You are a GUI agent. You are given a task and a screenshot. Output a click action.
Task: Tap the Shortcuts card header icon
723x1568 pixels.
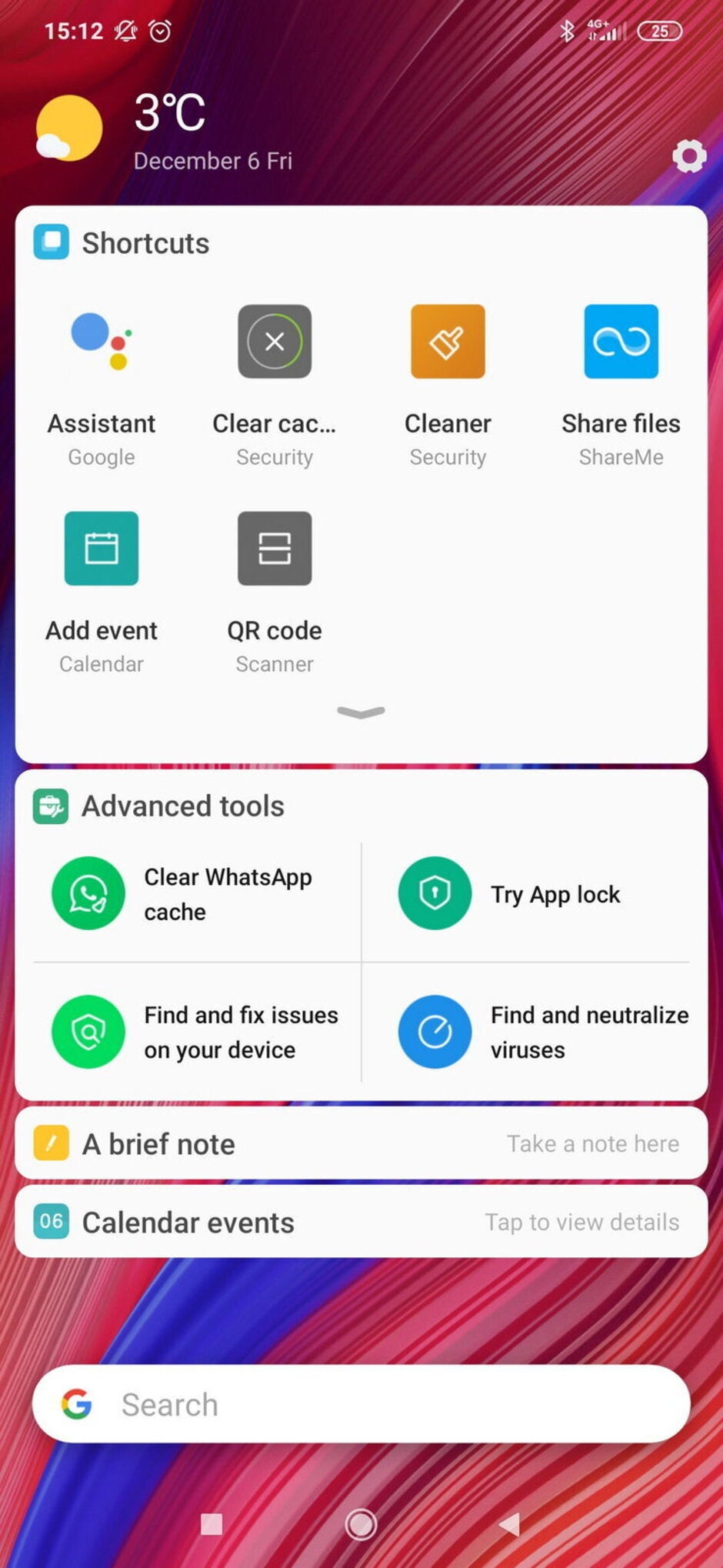coord(51,242)
